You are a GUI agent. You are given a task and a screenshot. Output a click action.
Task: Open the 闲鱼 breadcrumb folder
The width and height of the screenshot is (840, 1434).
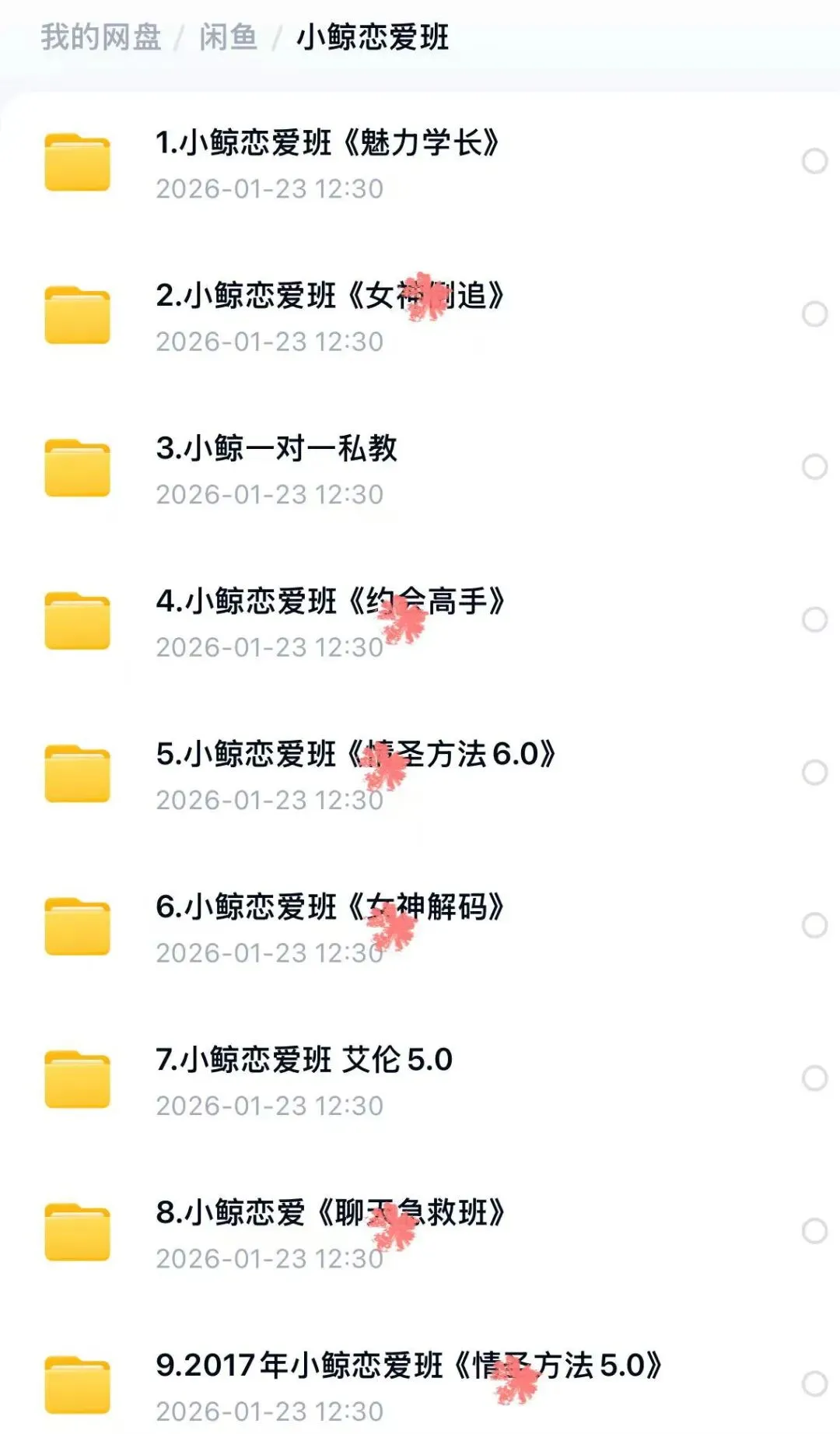coord(228,37)
